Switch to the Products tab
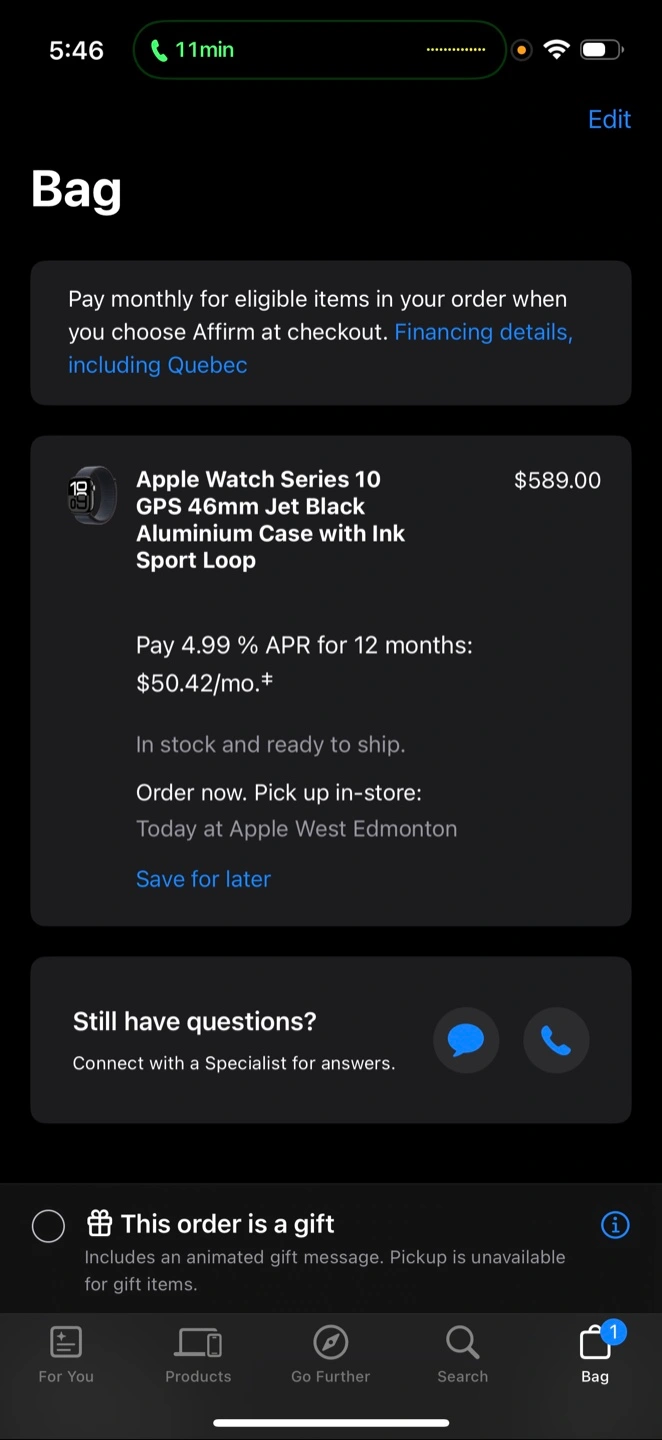The image size is (662, 1440). click(x=198, y=1355)
